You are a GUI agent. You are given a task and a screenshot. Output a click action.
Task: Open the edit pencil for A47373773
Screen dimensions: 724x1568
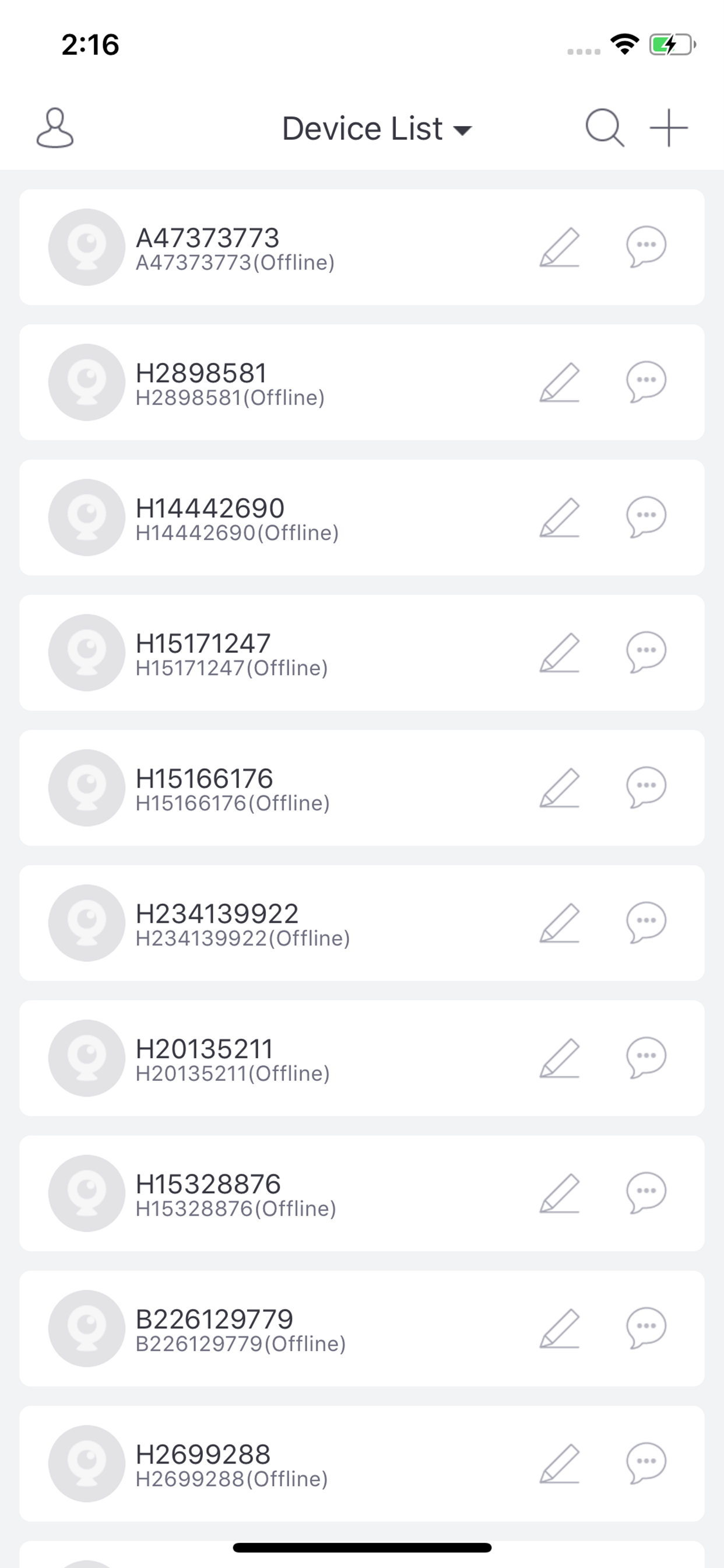pyautogui.click(x=561, y=247)
